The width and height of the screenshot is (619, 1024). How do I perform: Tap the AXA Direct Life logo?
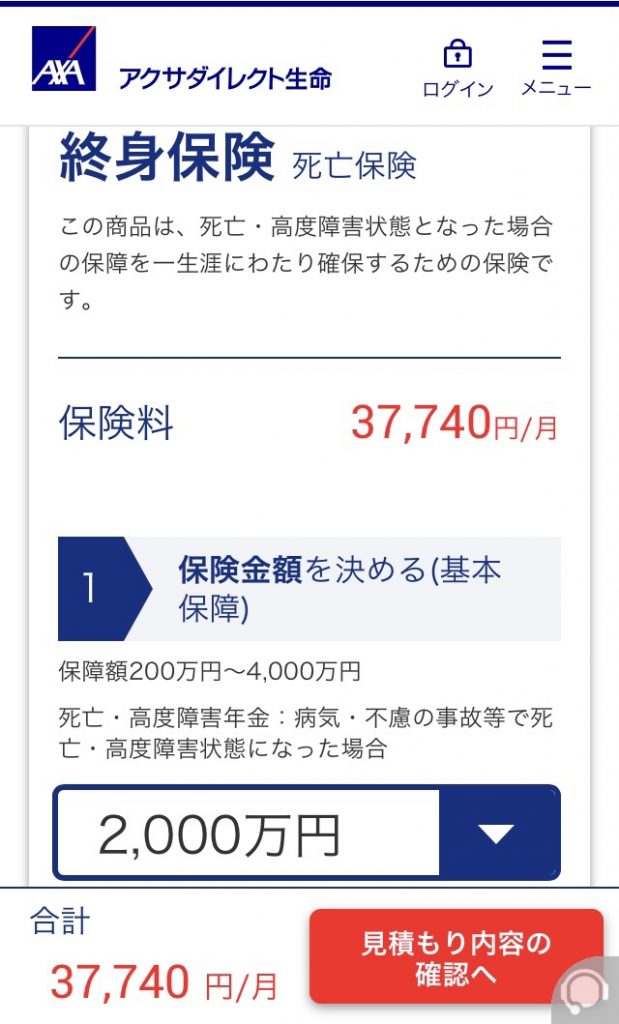180,62
